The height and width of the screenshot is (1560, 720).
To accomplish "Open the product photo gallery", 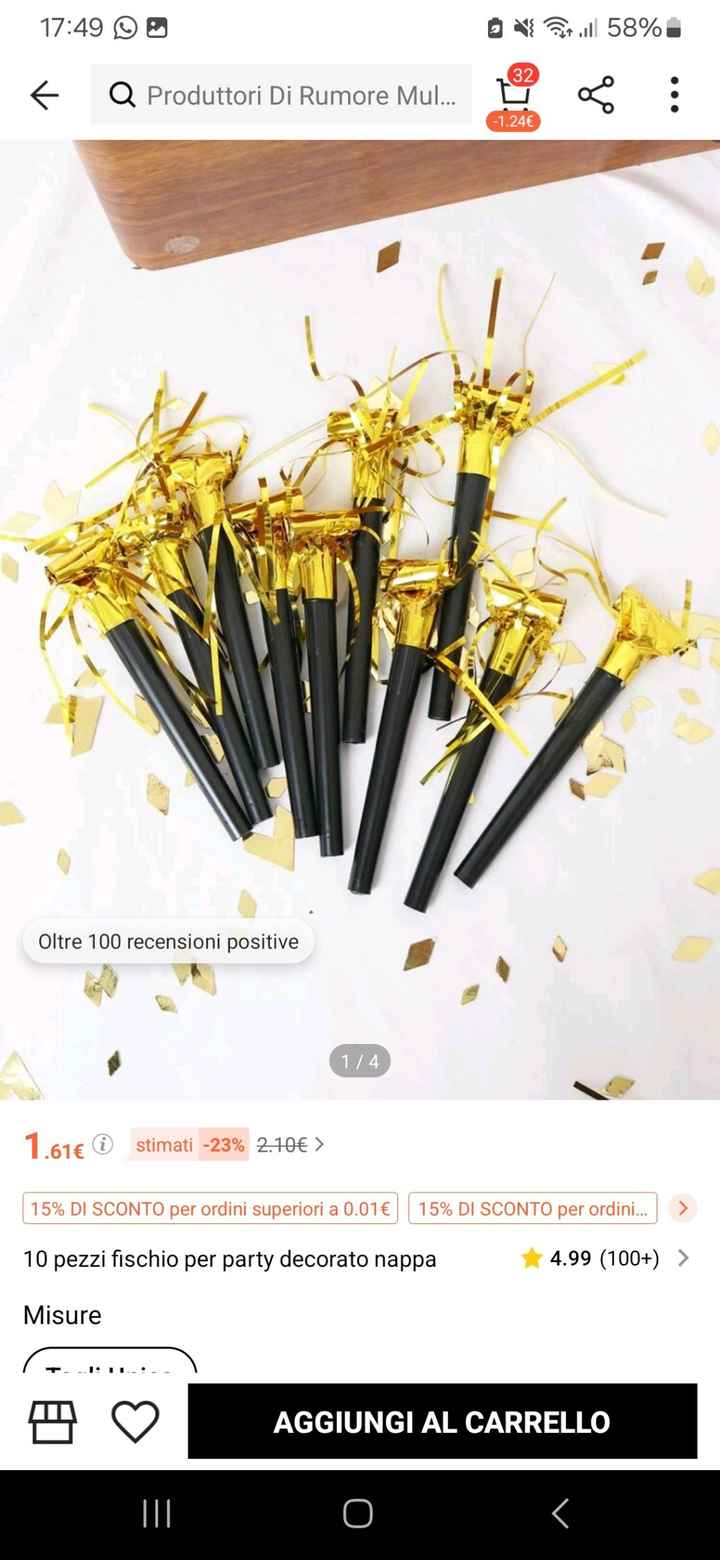I will (360, 620).
